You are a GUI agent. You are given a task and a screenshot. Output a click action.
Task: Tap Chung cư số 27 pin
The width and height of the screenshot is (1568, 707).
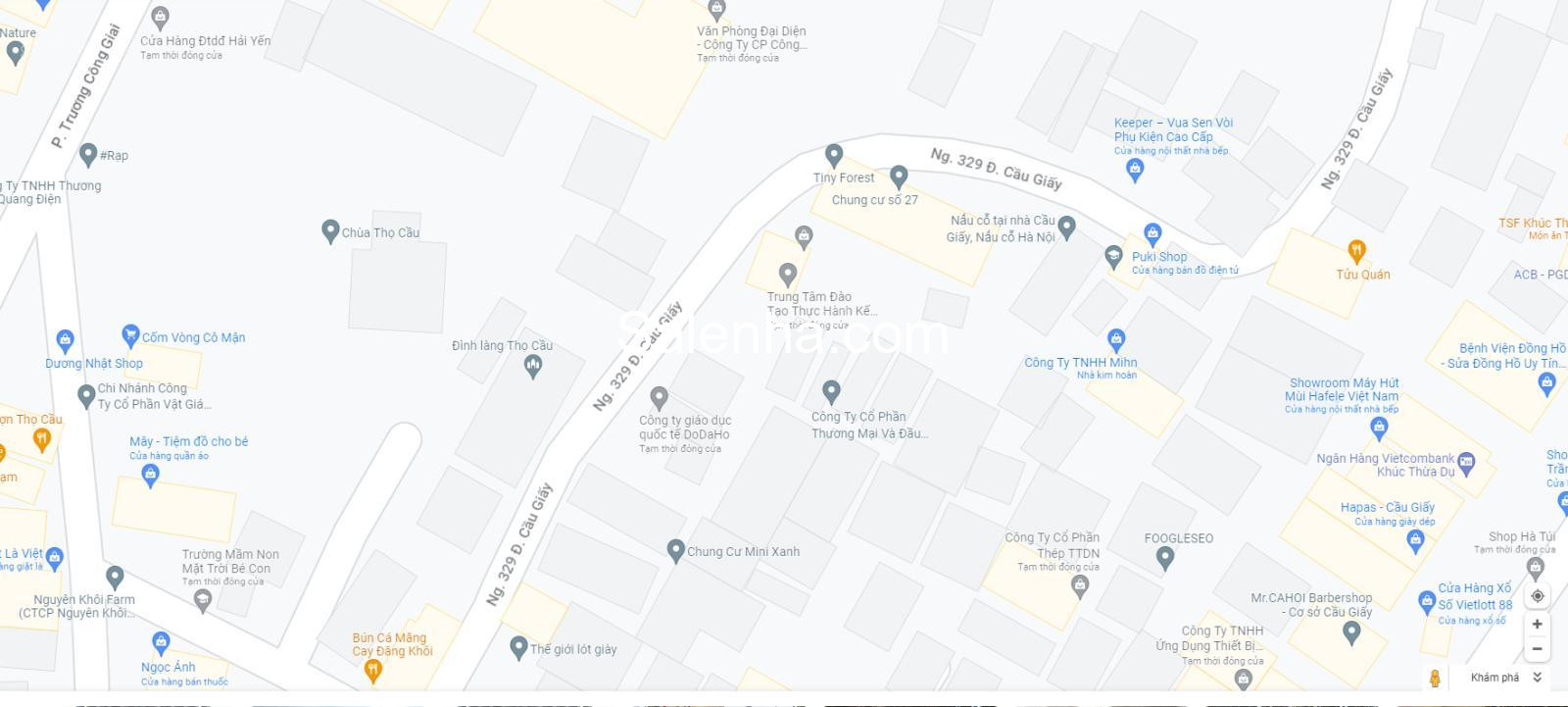coord(899,177)
